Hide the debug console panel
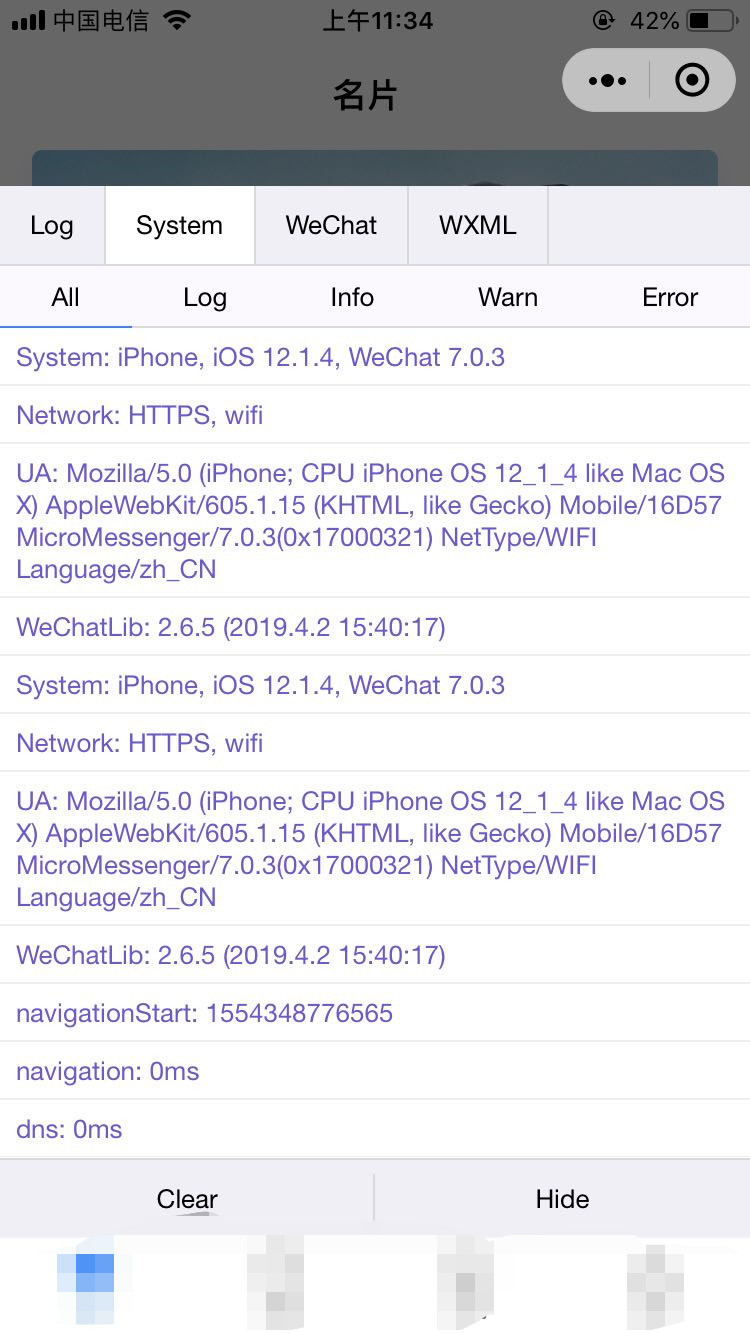Image resolution: width=750 pixels, height=1334 pixels. pos(562,1198)
